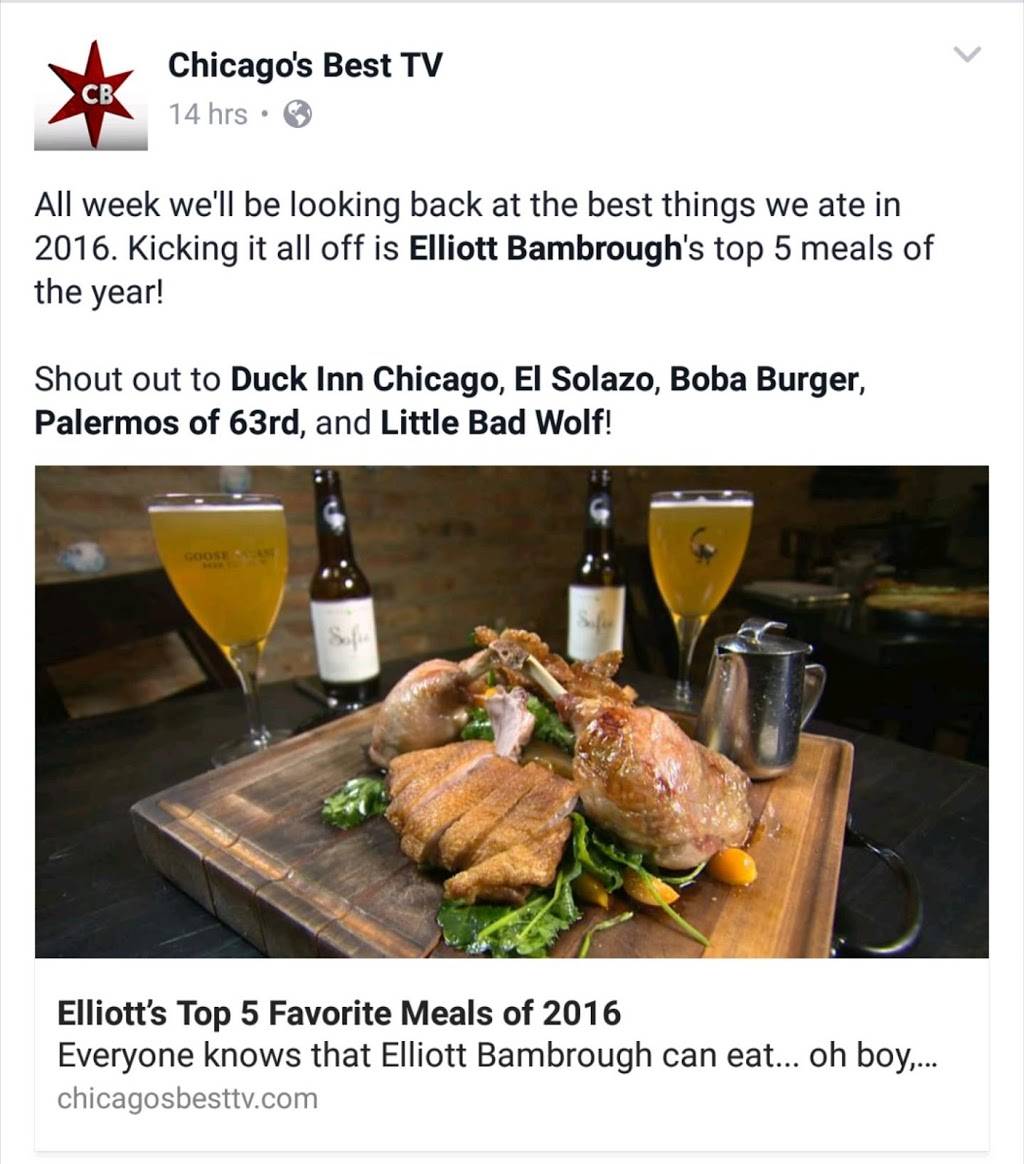Screen dimensions: 1024x1164
Task: Open Chicago's Best TV profile picture
Action: [x=90, y=95]
